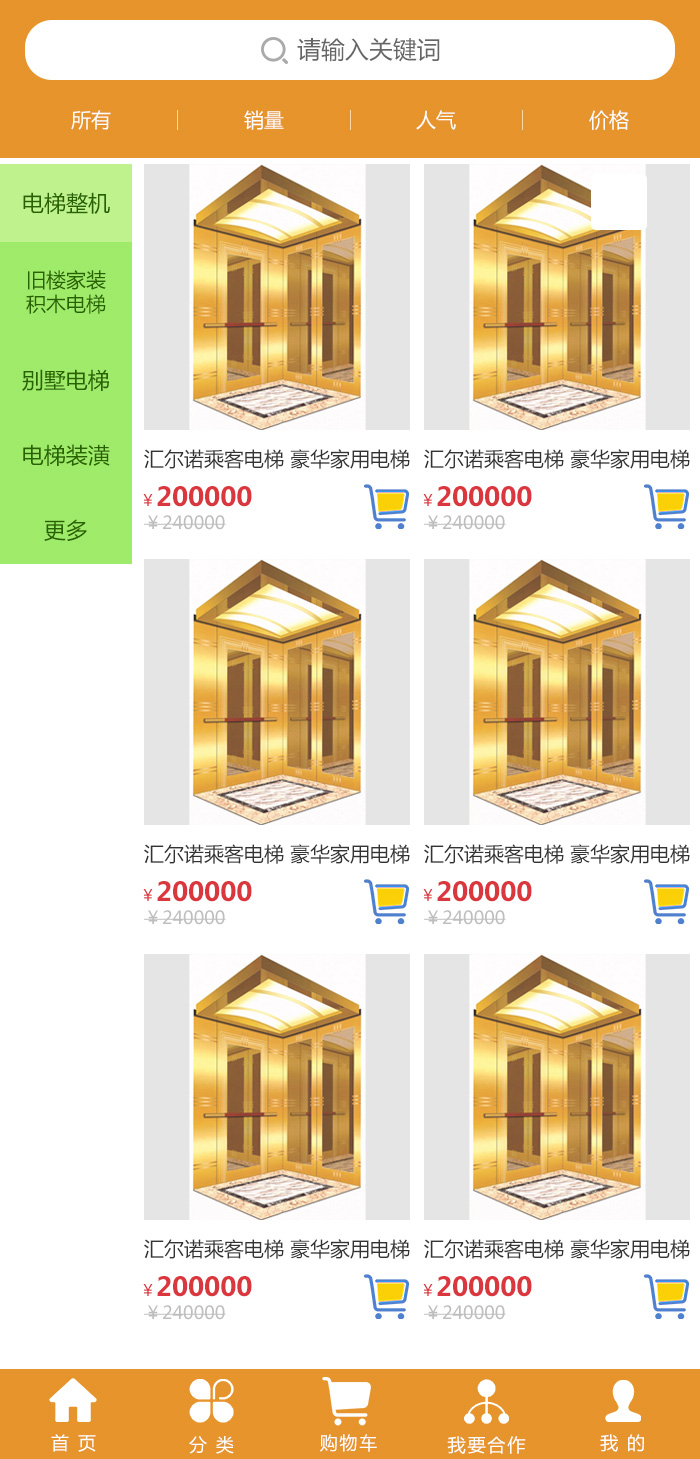The width and height of the screenshot is (700, 1459).
Task: Open the 旧楼家装积木电梯 category
Action: (66, 292)
